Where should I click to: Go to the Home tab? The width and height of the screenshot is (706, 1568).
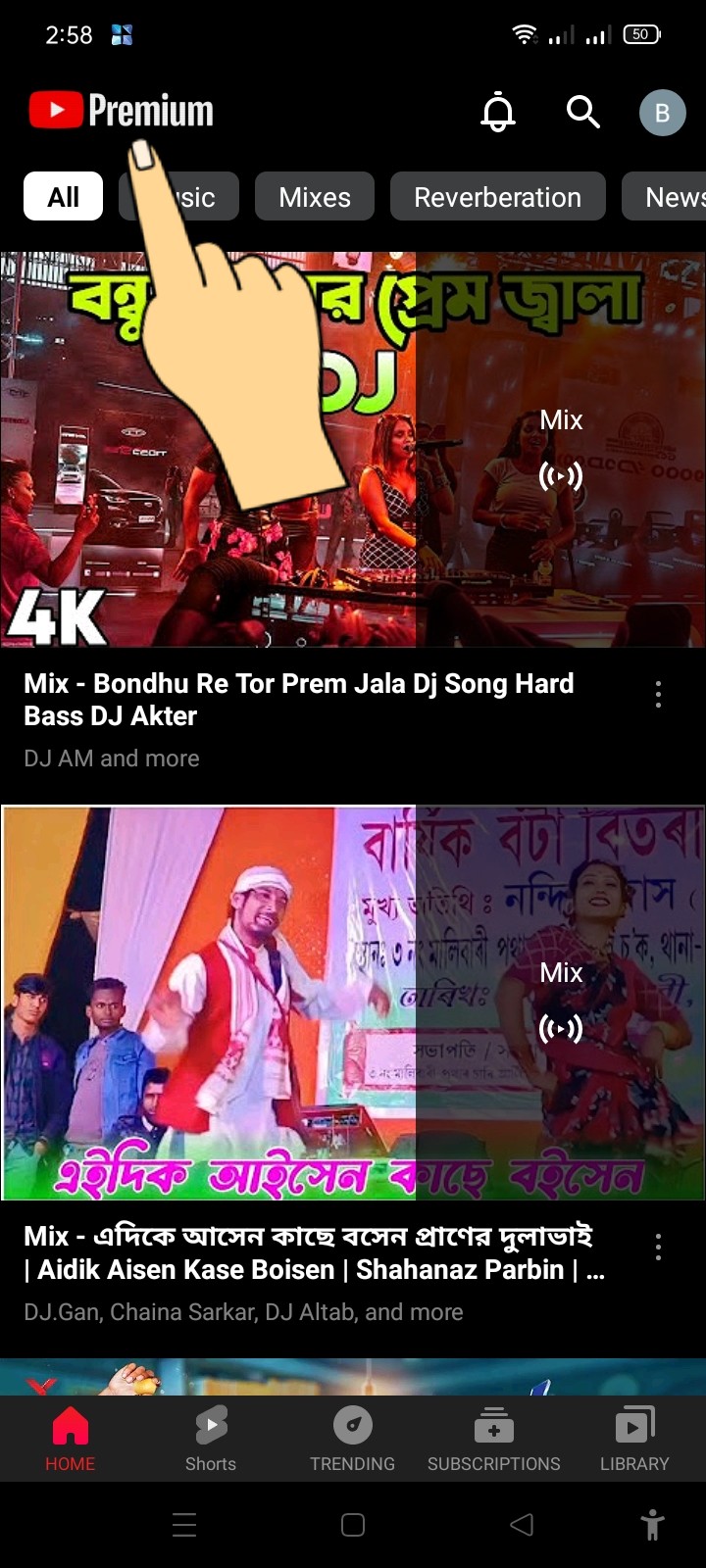pyautogui.click(x=70, y=1439)
